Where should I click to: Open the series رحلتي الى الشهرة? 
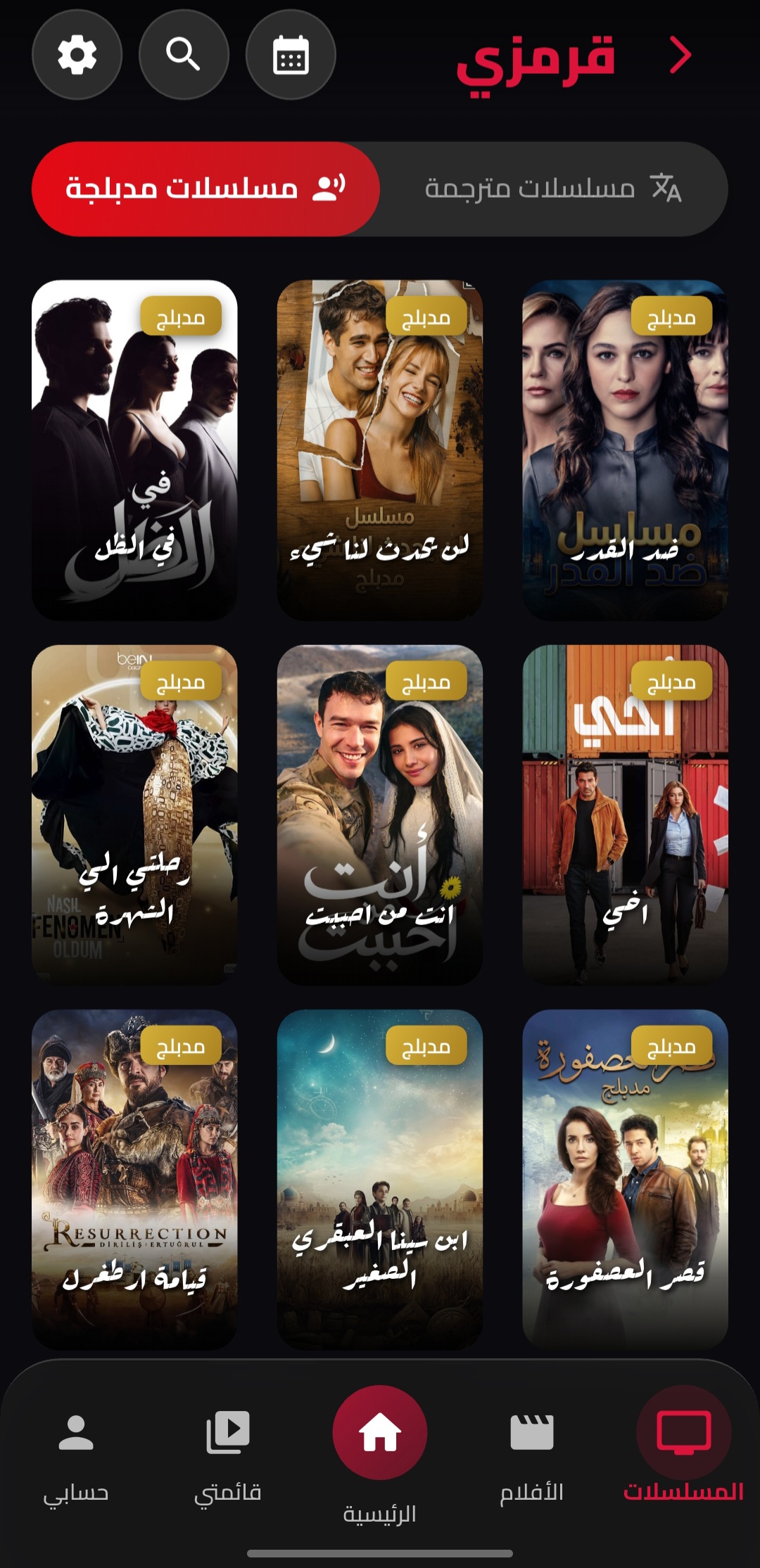coord(134,815)
